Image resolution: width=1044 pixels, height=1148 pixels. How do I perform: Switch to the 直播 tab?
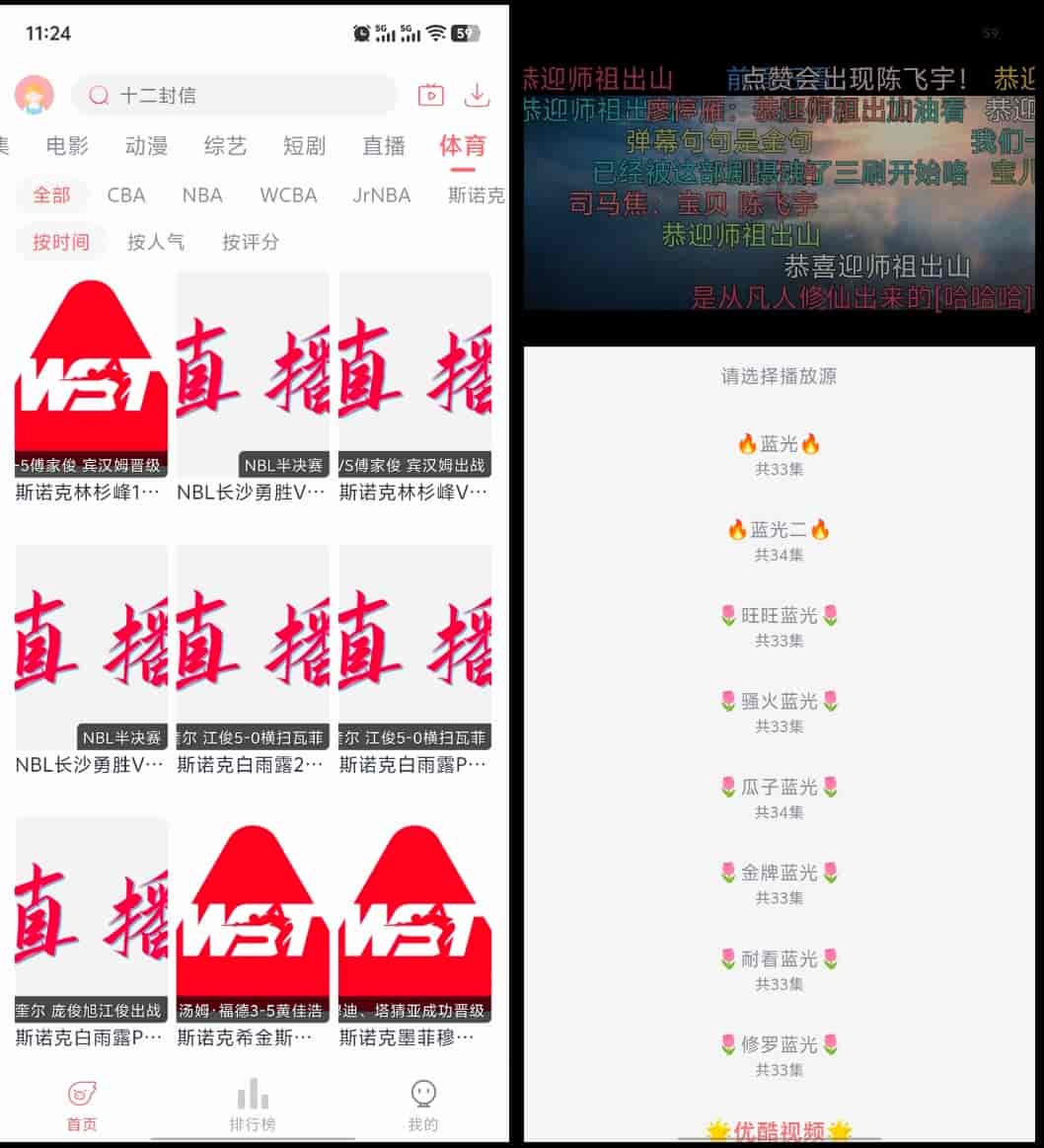[x=383, y=146]
